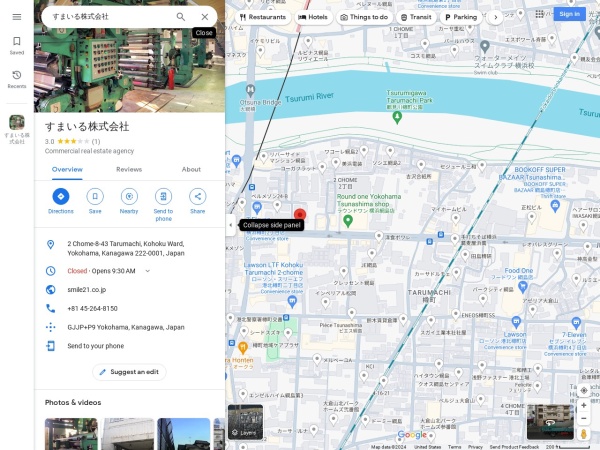600x450 pixels.
Task: Get directions to this place
Action: [x=61, y=197]
